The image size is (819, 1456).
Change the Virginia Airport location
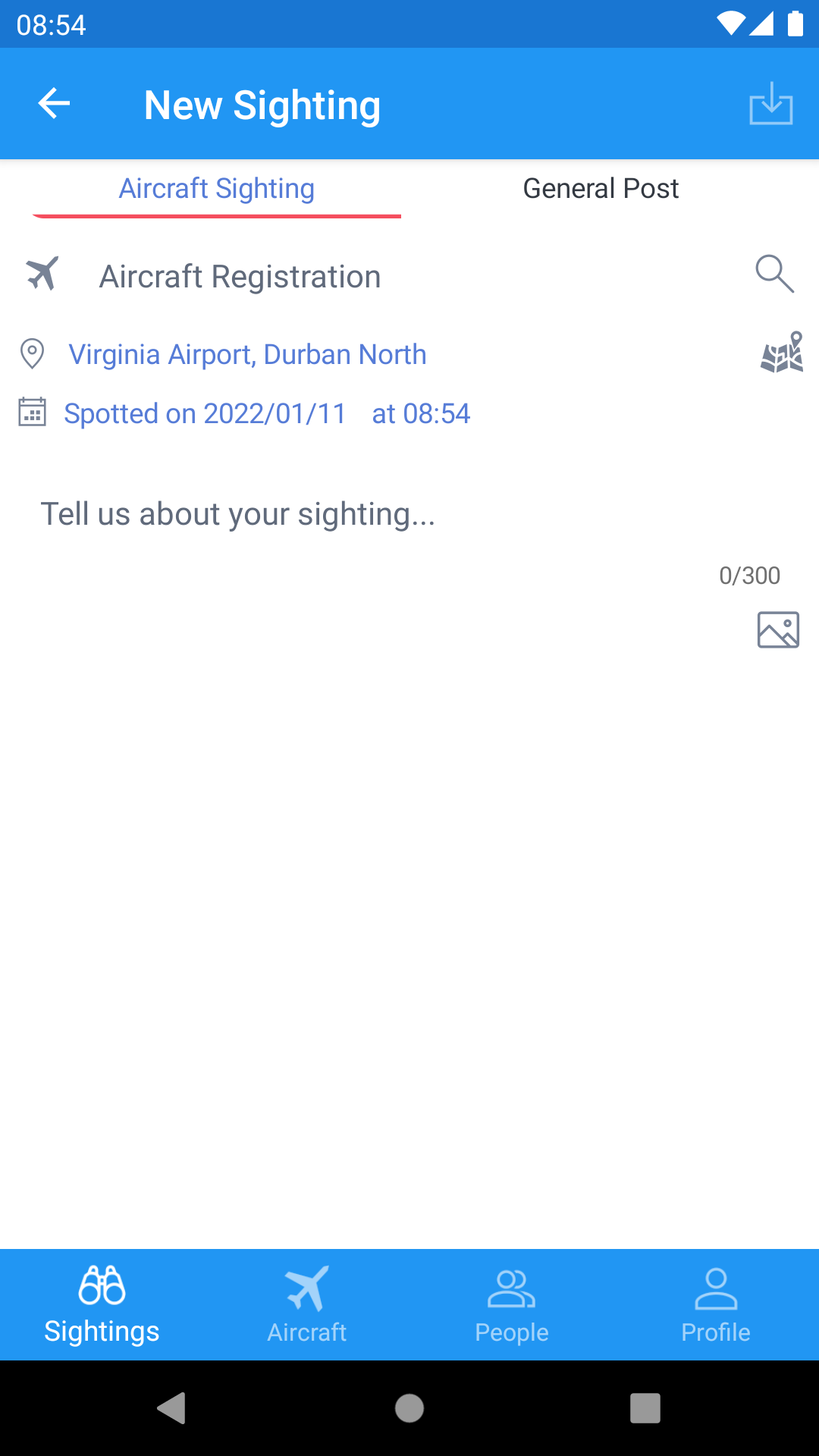point(247,354)
